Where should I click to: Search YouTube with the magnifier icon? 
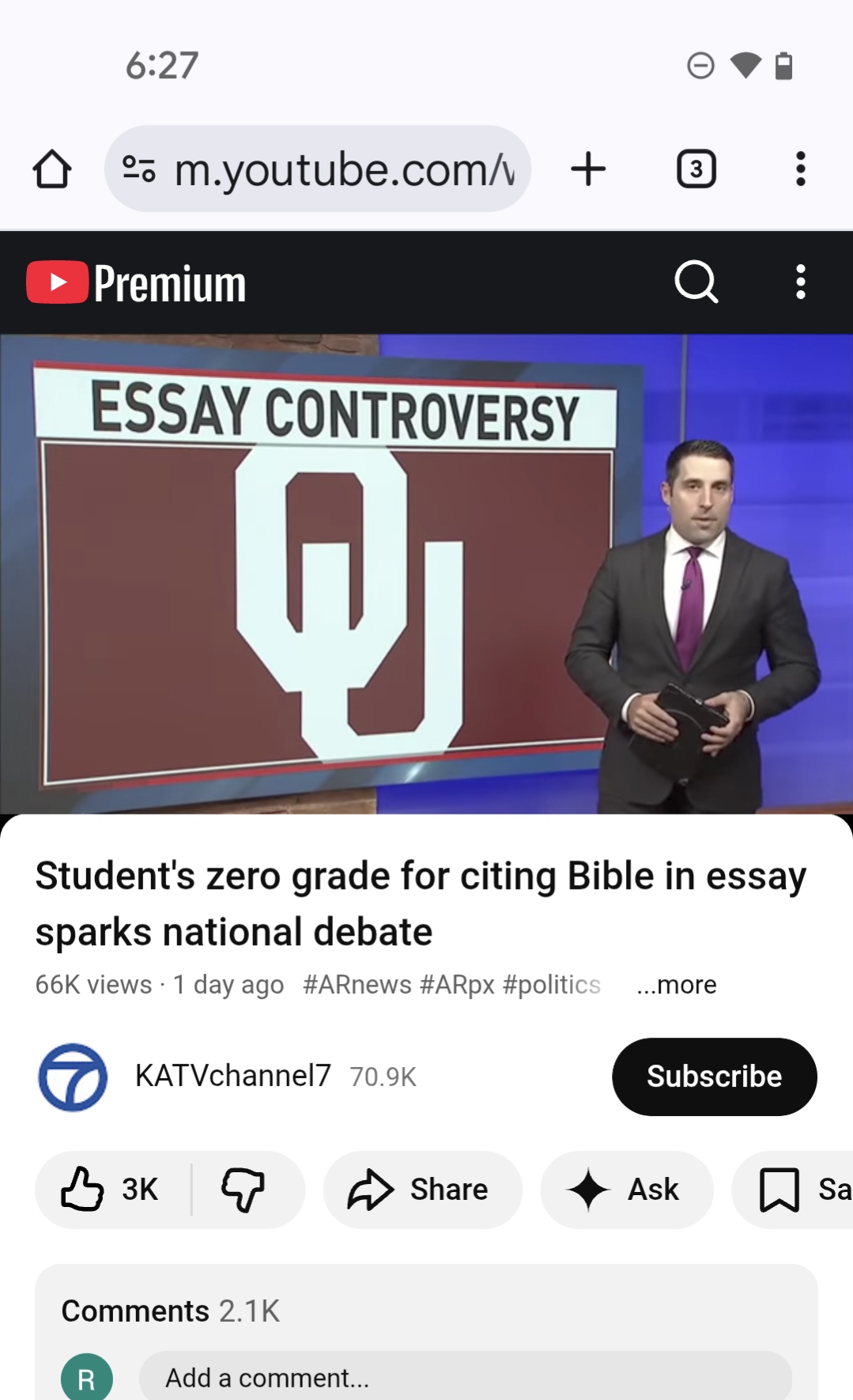[x=696, y=282]
